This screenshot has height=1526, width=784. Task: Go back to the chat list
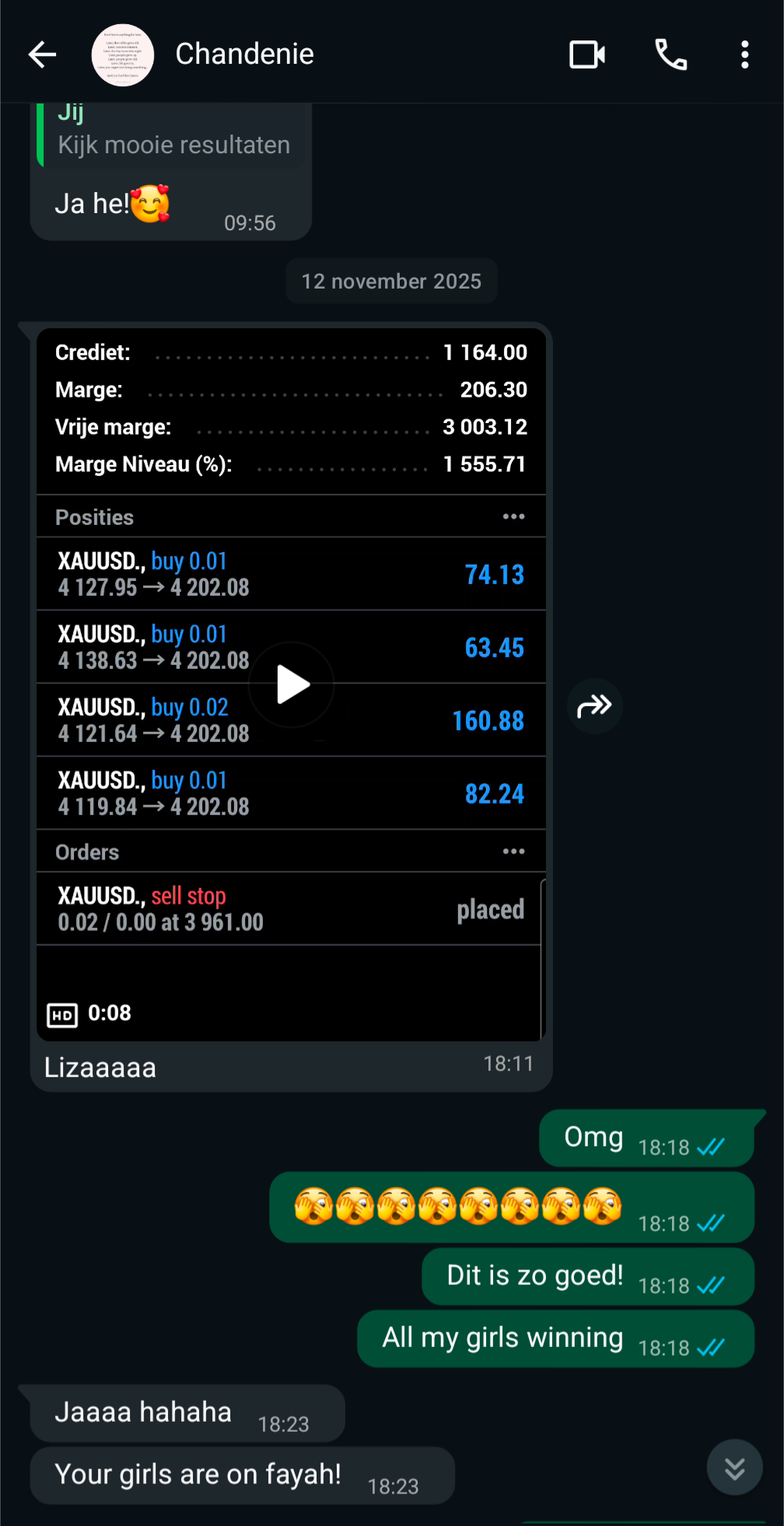point(42,54)
